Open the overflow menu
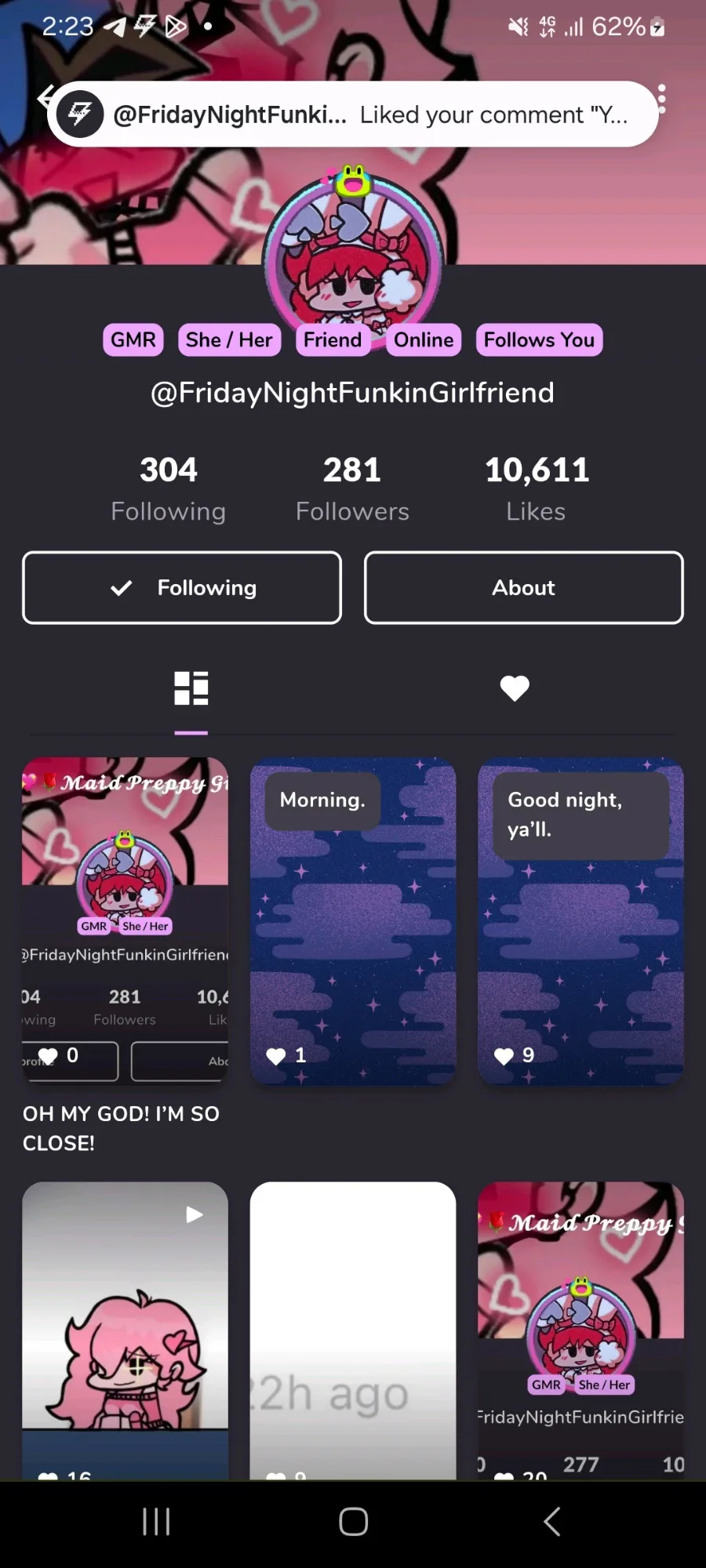Image resolution: width=706 pixels, height=1568 pixels. (x=662, y=100)
